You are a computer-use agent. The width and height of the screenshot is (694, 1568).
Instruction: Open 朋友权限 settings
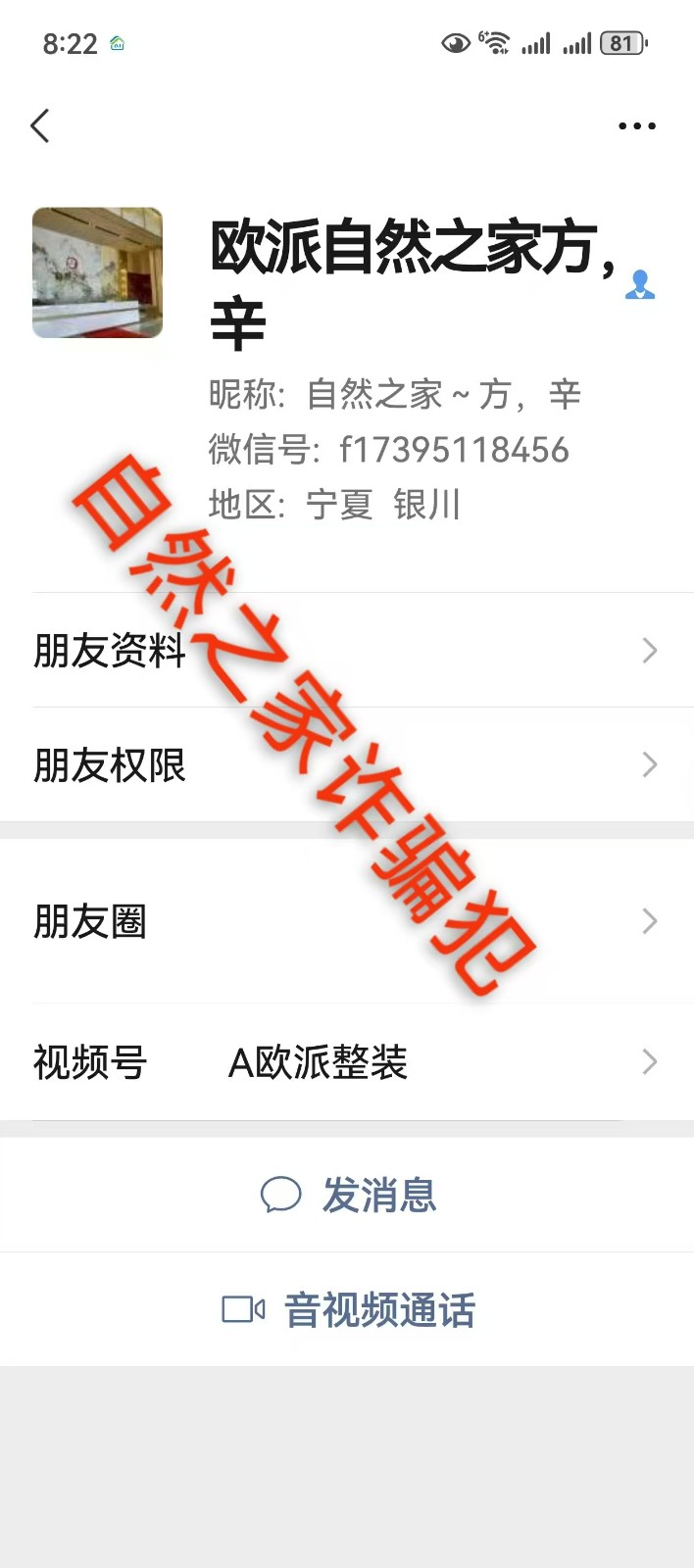click(347, 765)
